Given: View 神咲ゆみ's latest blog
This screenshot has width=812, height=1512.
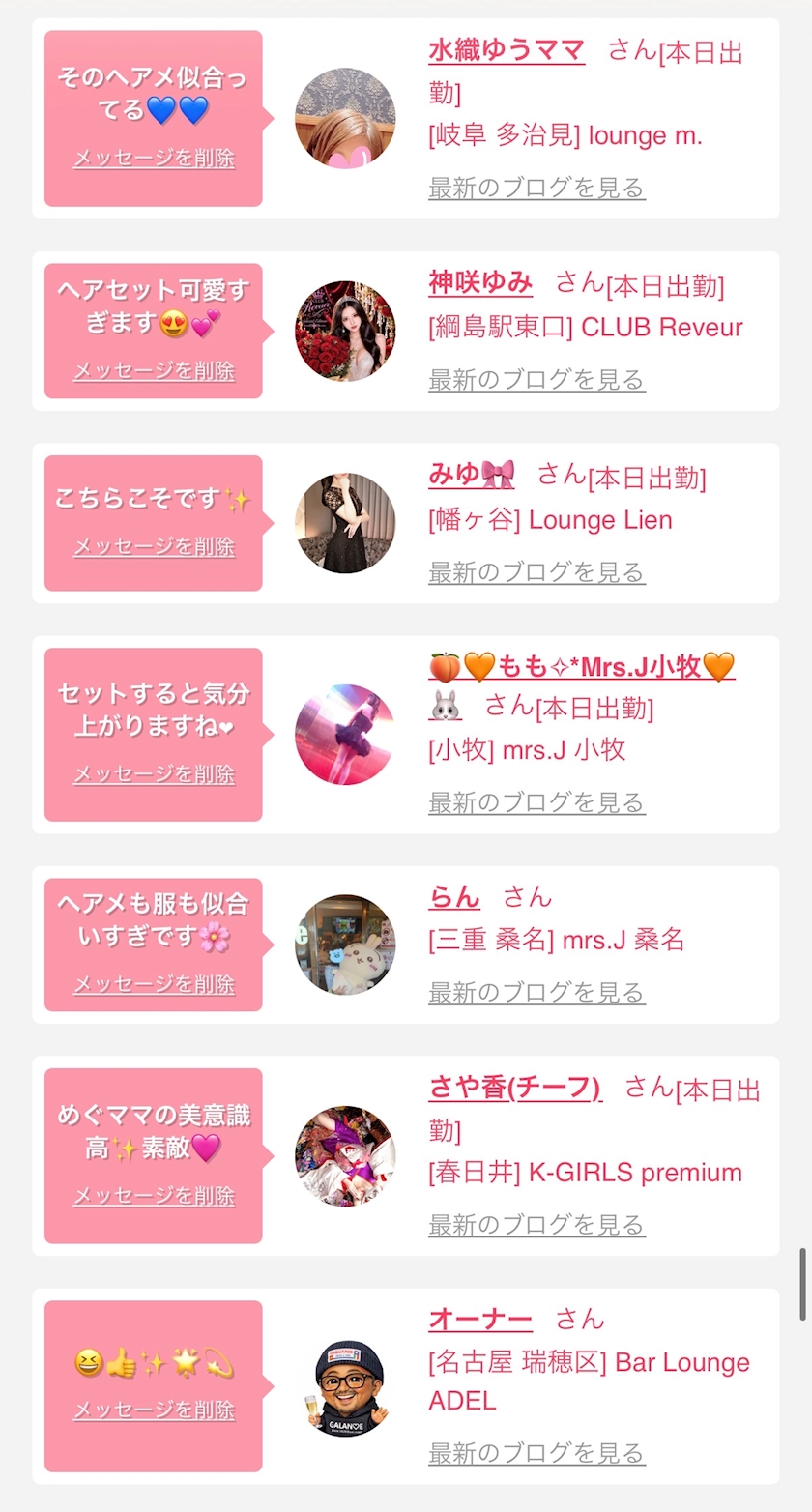Looking at the screenshot, I should pos(536,380).
